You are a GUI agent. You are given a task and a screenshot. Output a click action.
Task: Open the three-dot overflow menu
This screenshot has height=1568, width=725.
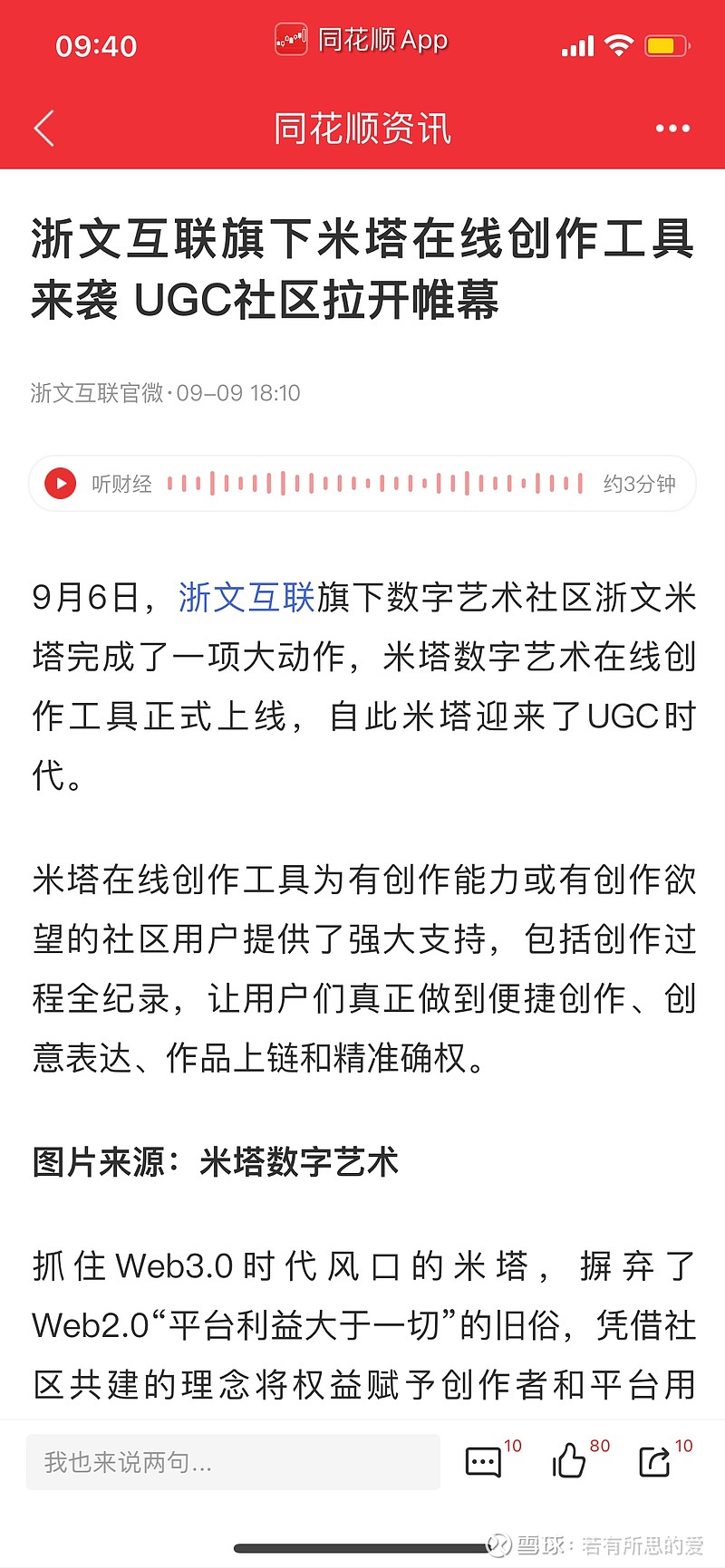[x=672, y=129]
